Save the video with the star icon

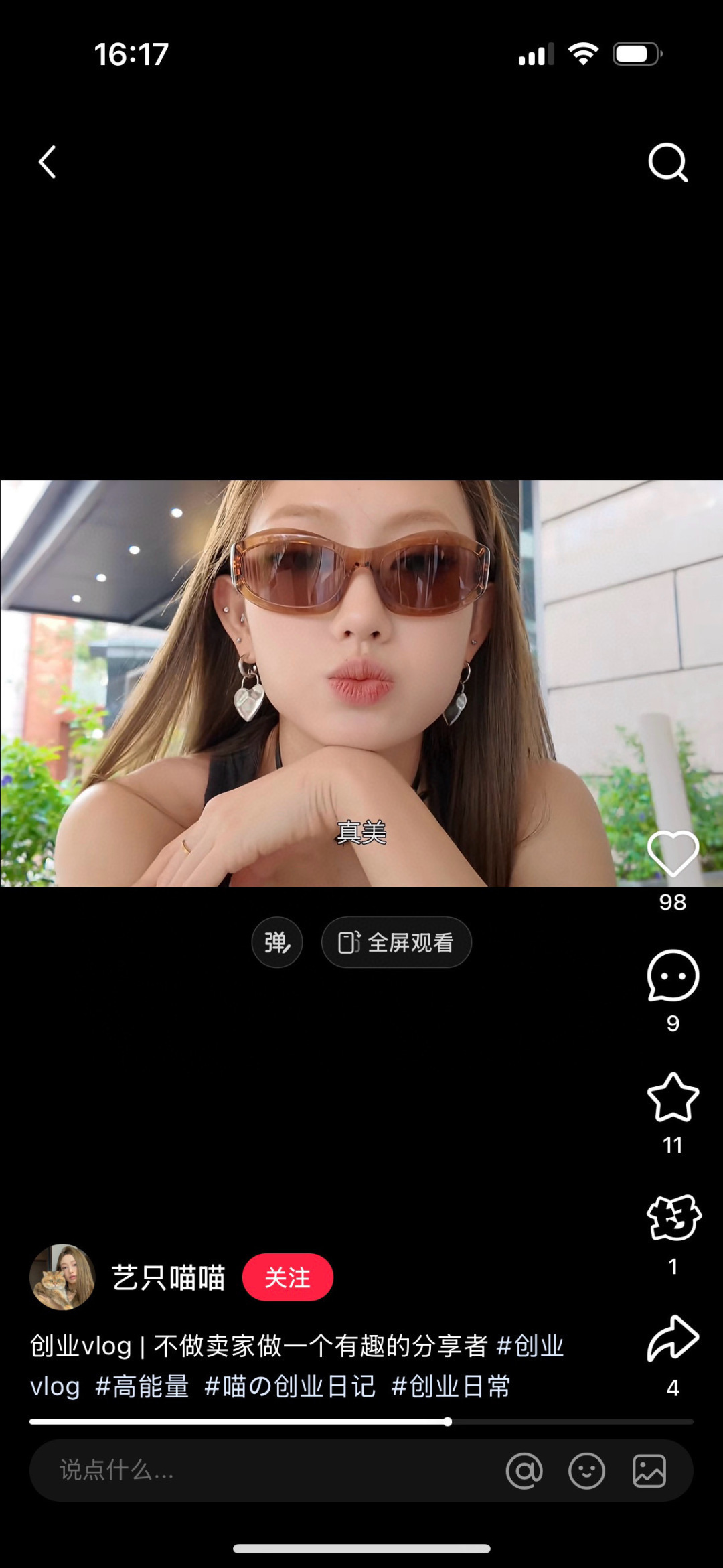pos(673,1098)
